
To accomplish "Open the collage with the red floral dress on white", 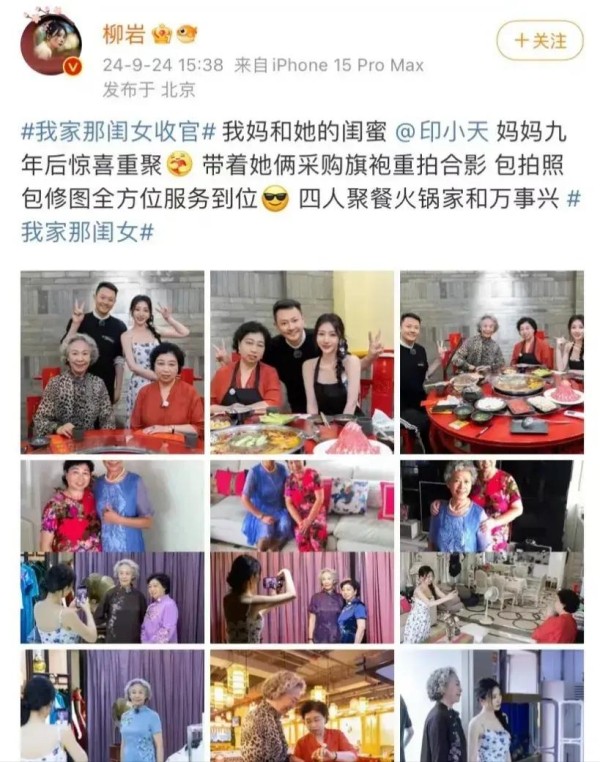I will coord(112,551).
